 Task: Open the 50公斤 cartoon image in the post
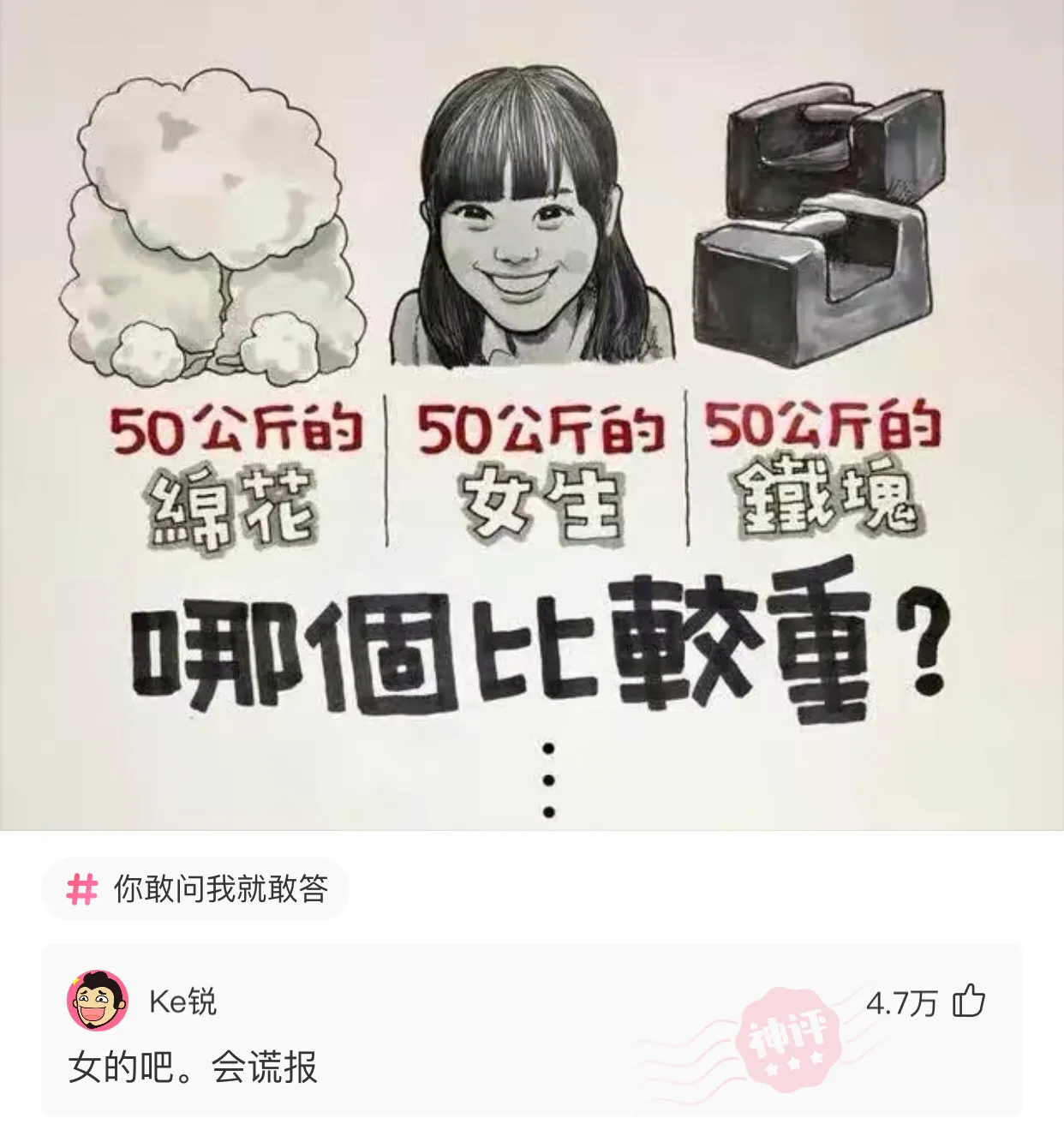531,411
